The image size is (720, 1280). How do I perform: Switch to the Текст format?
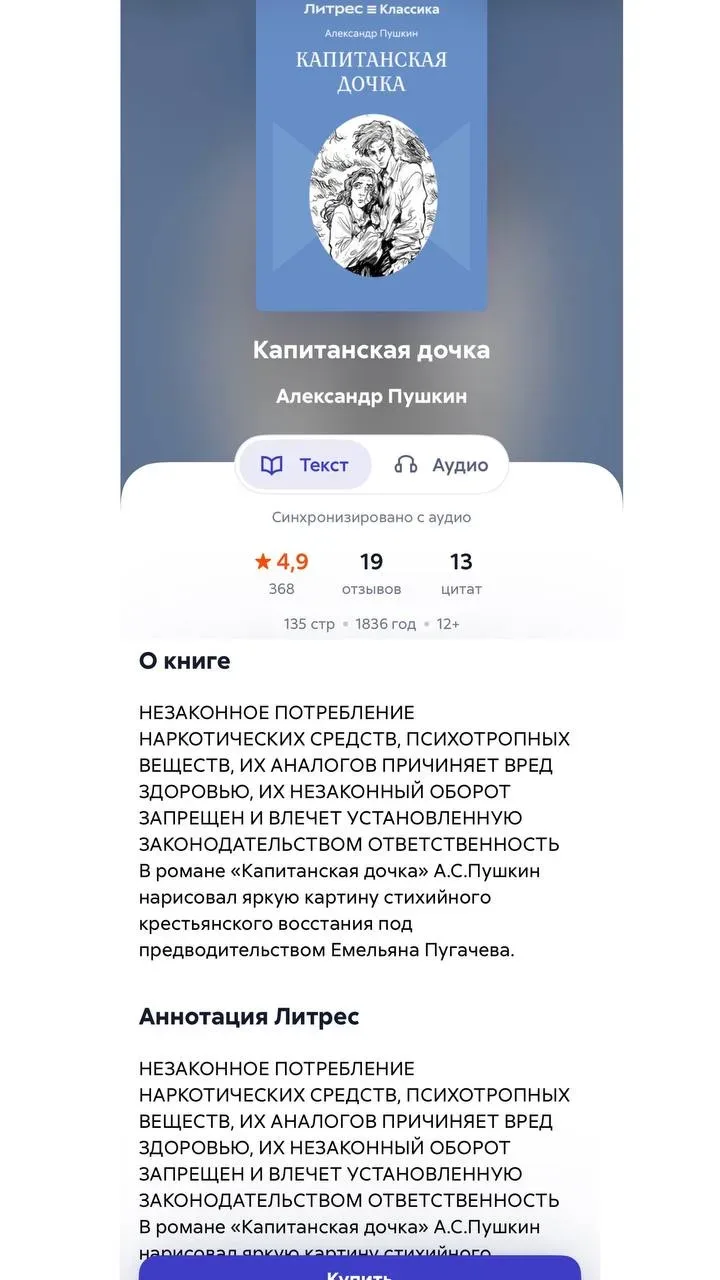click(305, 465)
